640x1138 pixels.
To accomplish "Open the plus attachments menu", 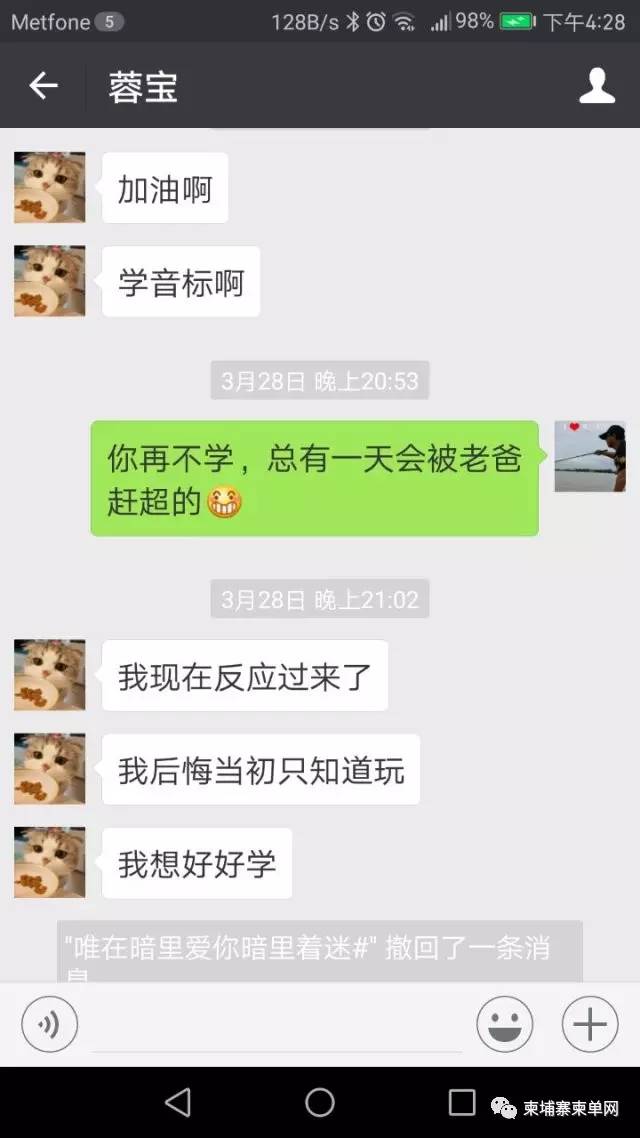I will pos(590,1024).
